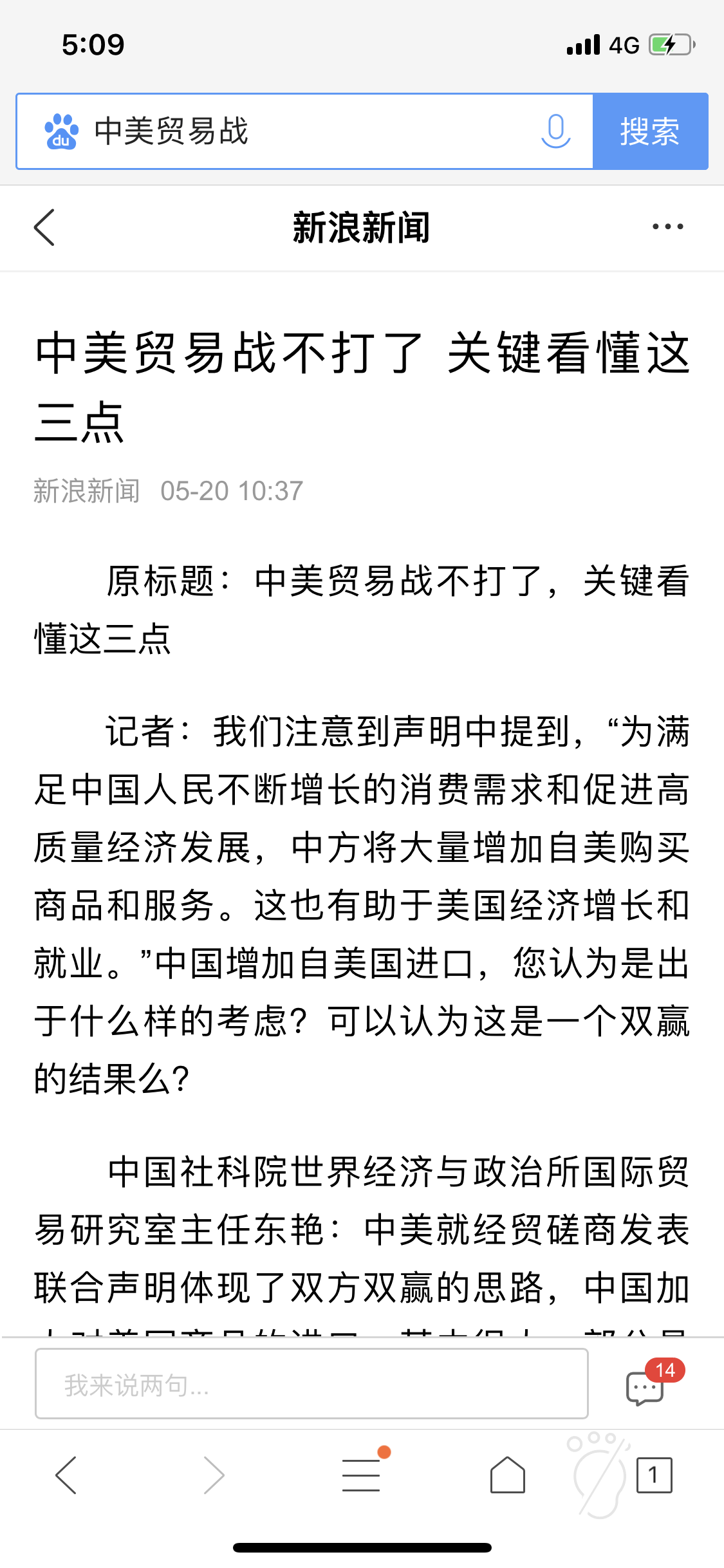Go to the next browser page
Image resolution: width=724 pixels, height=1568 pixels.
(x=214, y=1475)
